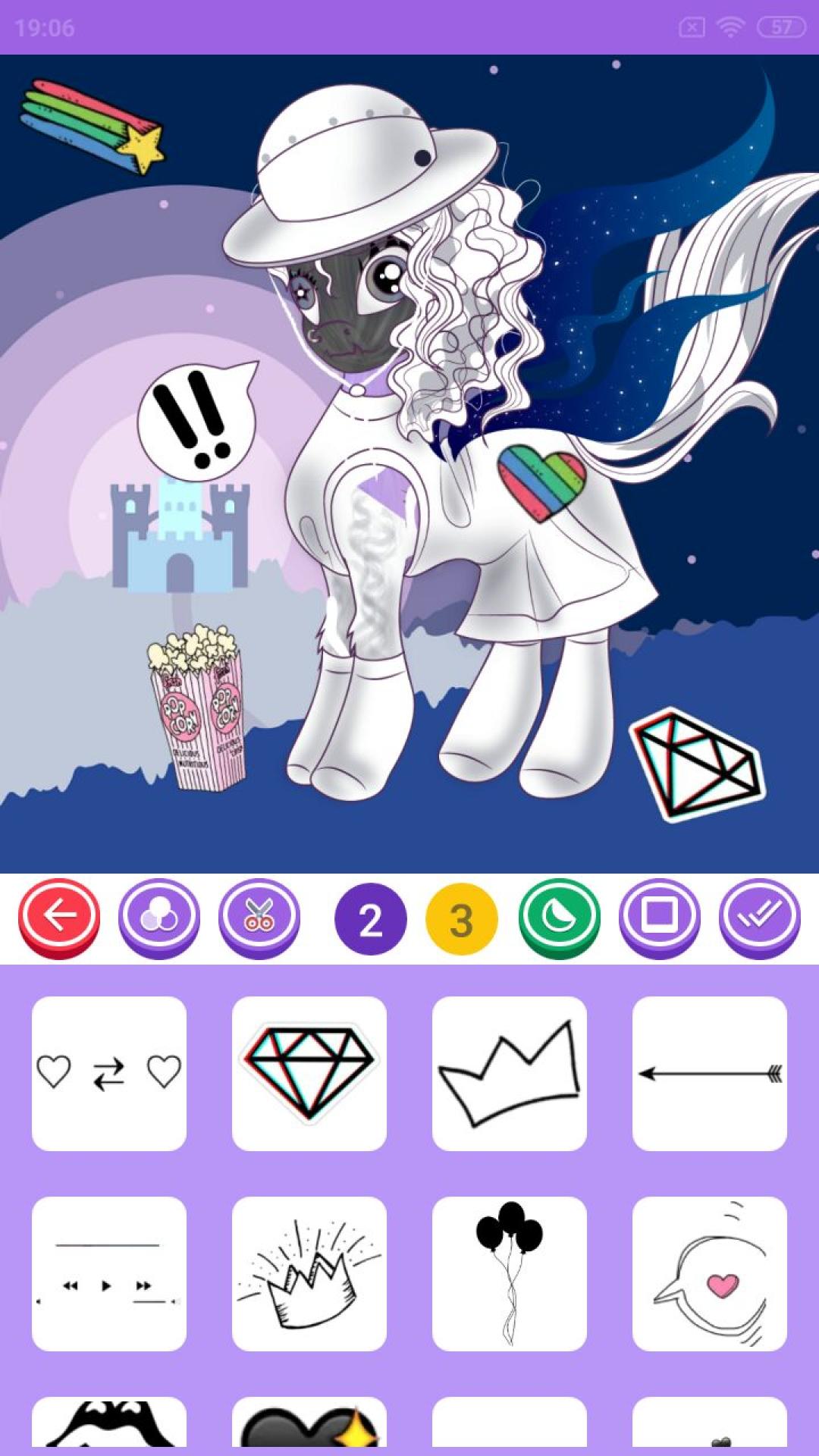Viewport: 819px width, 1456px height.
Task: Choose the speech bubble with pink heart
Action: pyautogui.click(x=710, y=1273)
